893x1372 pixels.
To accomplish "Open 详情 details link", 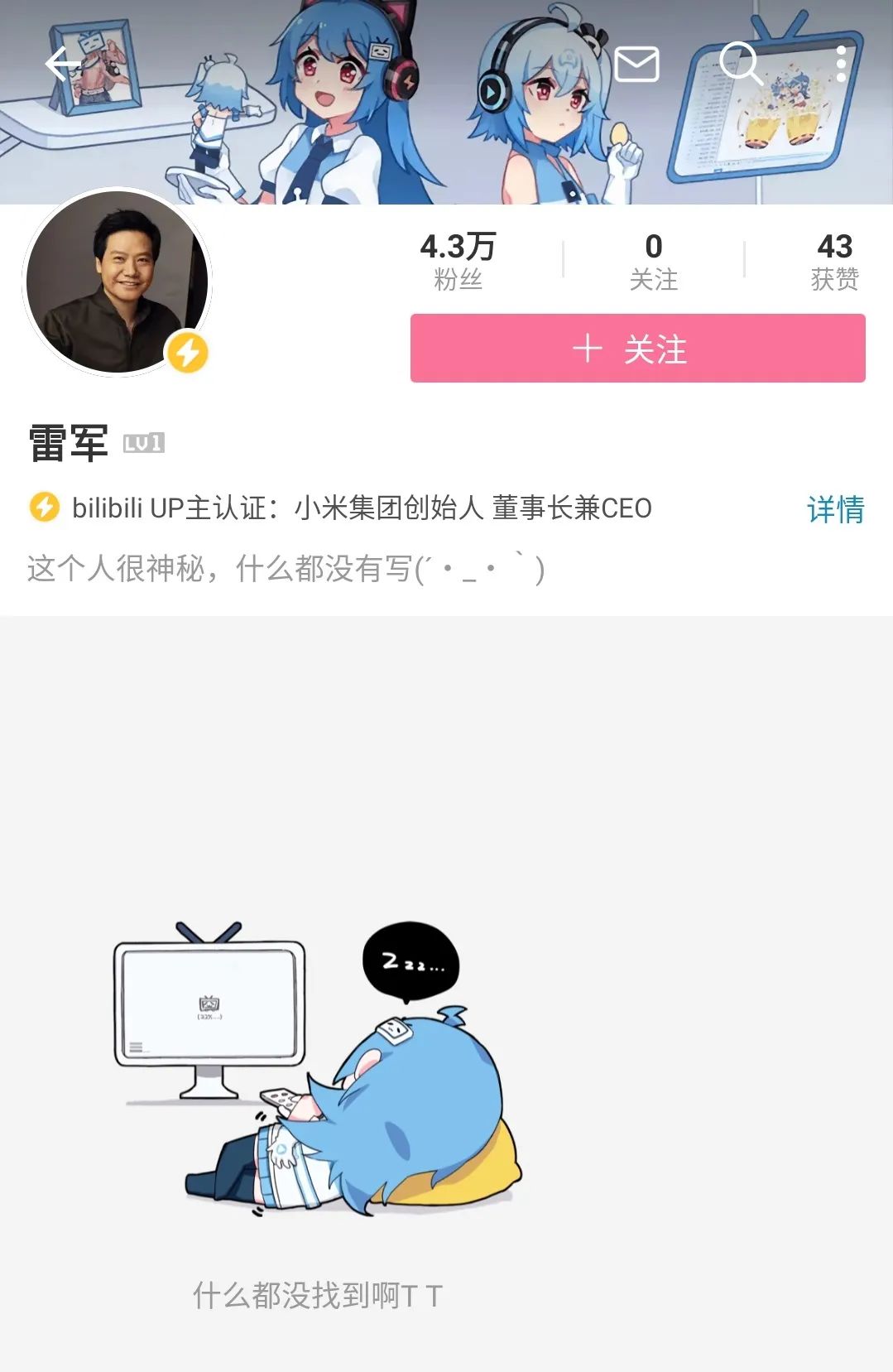I will [835, 509].
